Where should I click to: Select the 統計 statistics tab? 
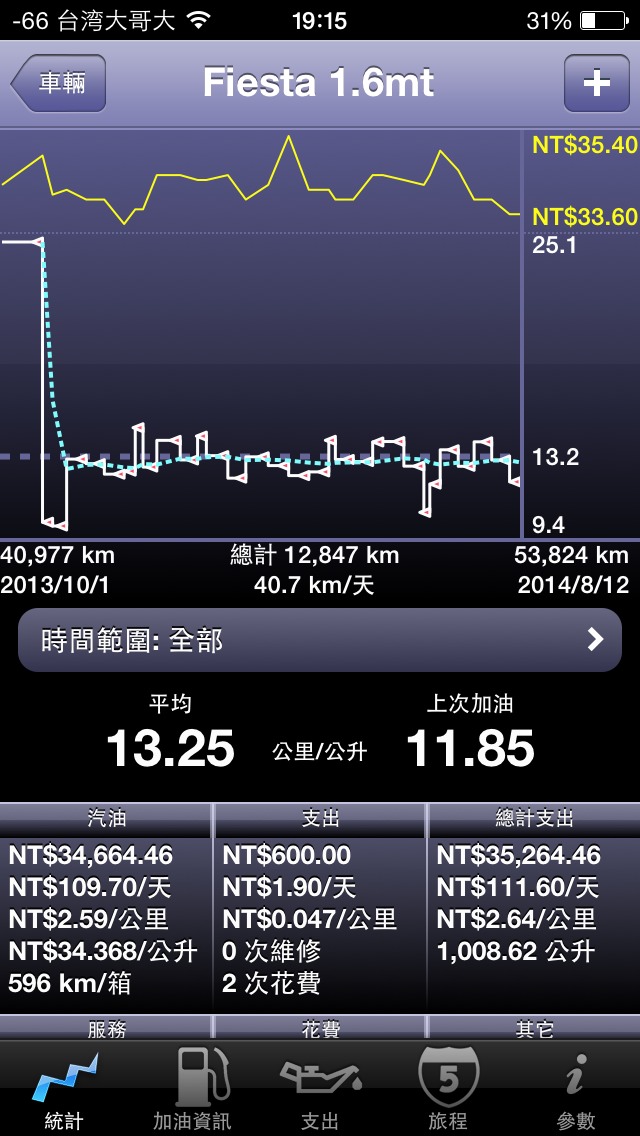pos(64,1088)
